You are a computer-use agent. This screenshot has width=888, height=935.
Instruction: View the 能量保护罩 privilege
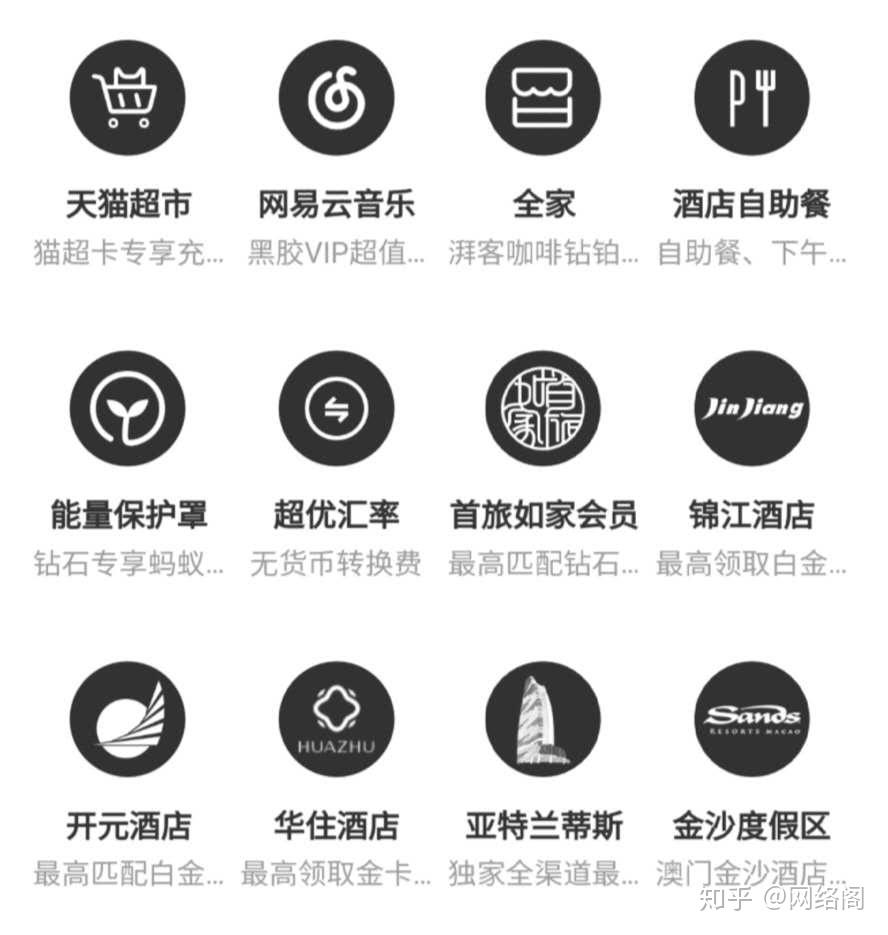pyautogui.click(x=127, y=408)
